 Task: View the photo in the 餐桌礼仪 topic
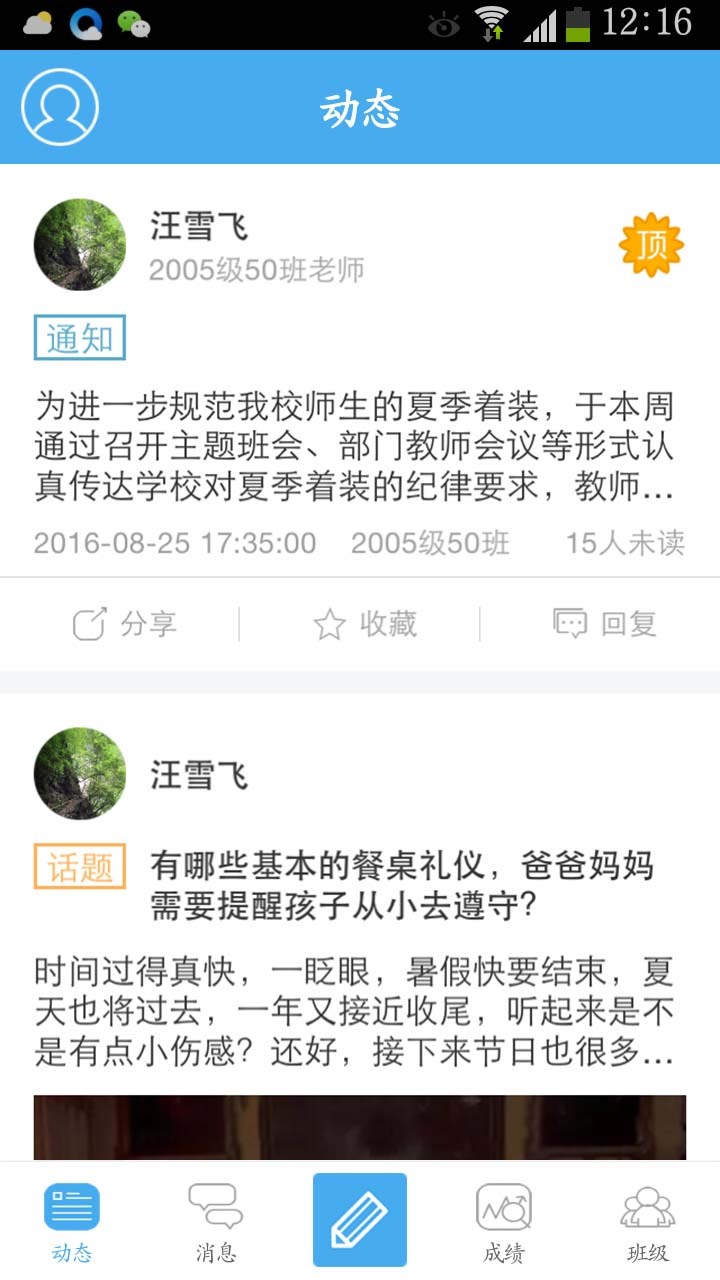pyautogui.click(x=360, y=1127)
